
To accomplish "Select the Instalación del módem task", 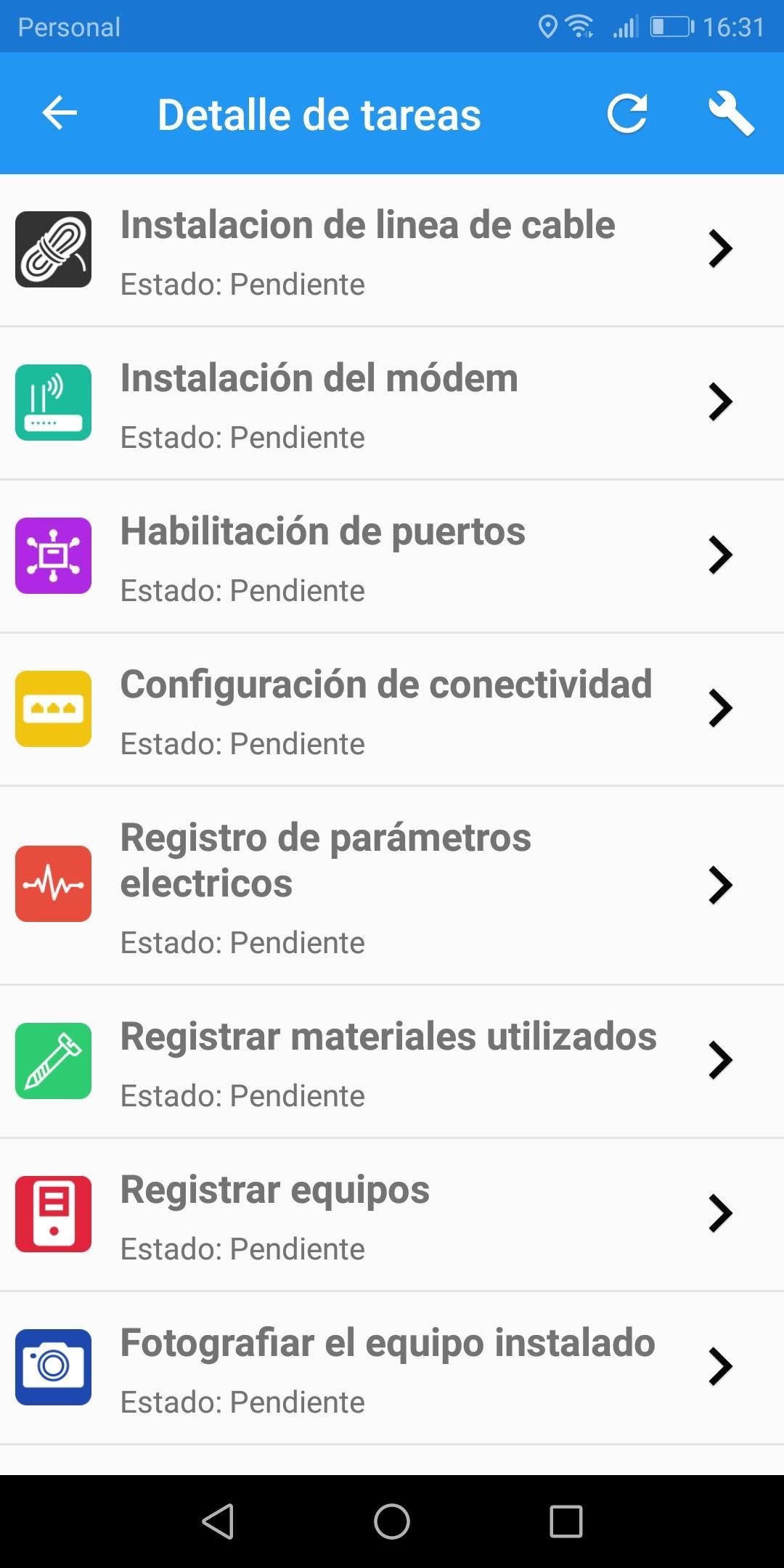I will click(x=392, y=404).
